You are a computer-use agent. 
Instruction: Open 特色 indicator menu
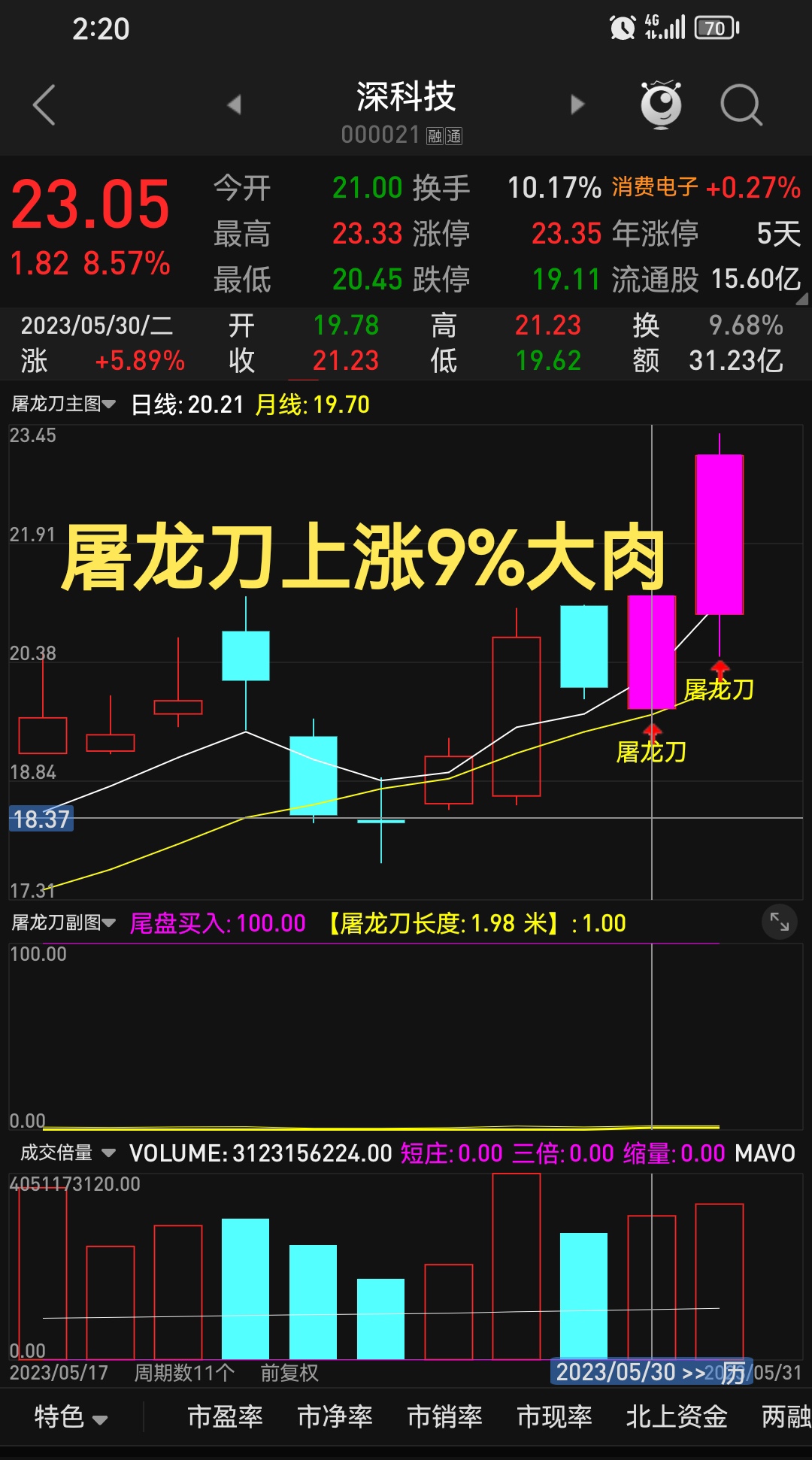tap(71, 1417)
